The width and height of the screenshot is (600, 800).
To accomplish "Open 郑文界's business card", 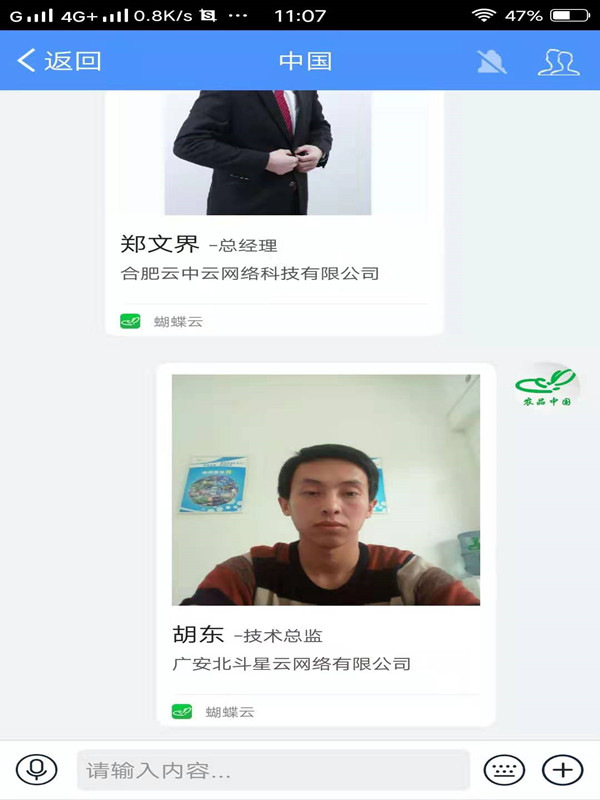I will pos(267,210).
